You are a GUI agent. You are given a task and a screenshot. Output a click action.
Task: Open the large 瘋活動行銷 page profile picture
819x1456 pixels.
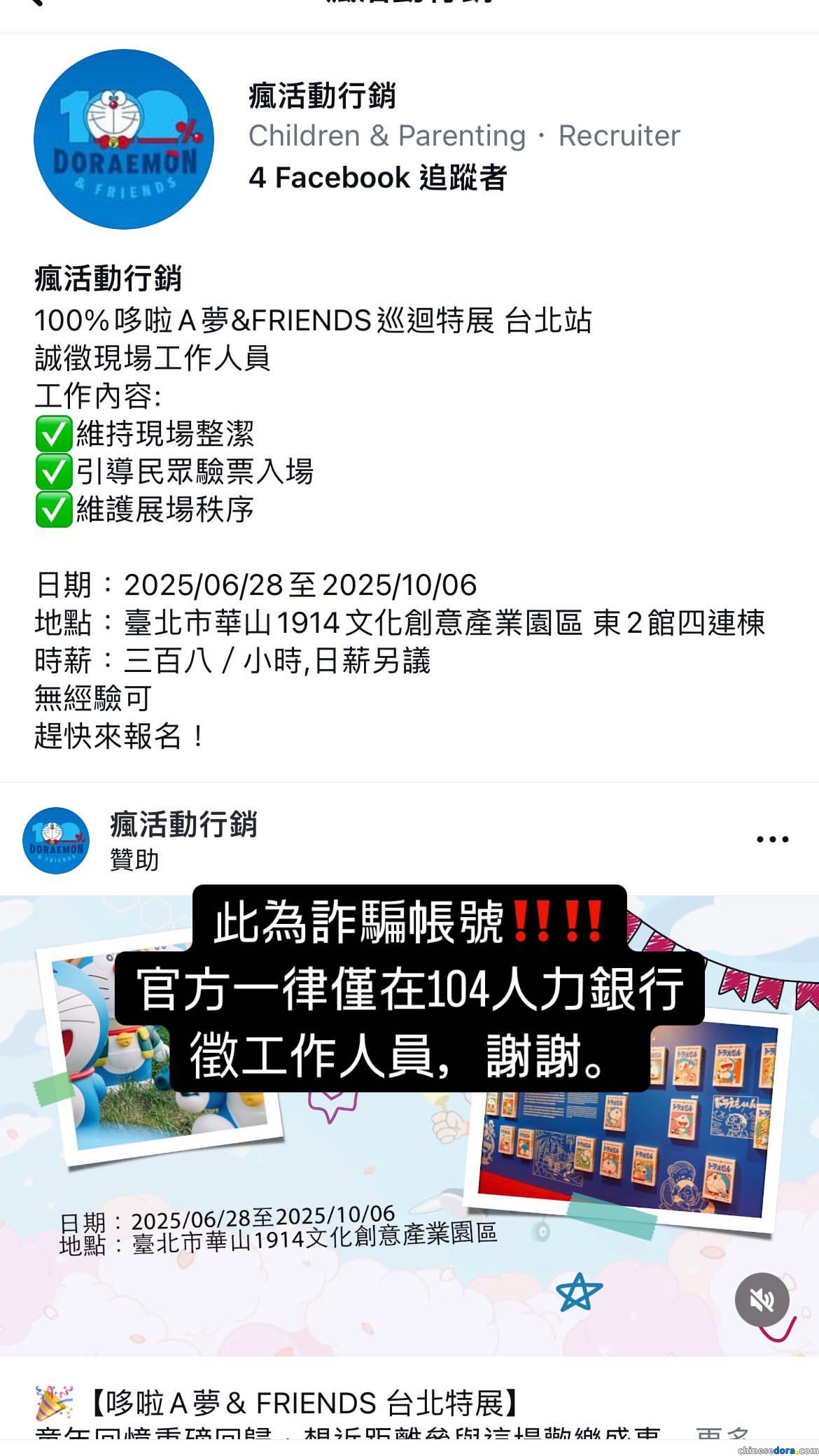124,139
